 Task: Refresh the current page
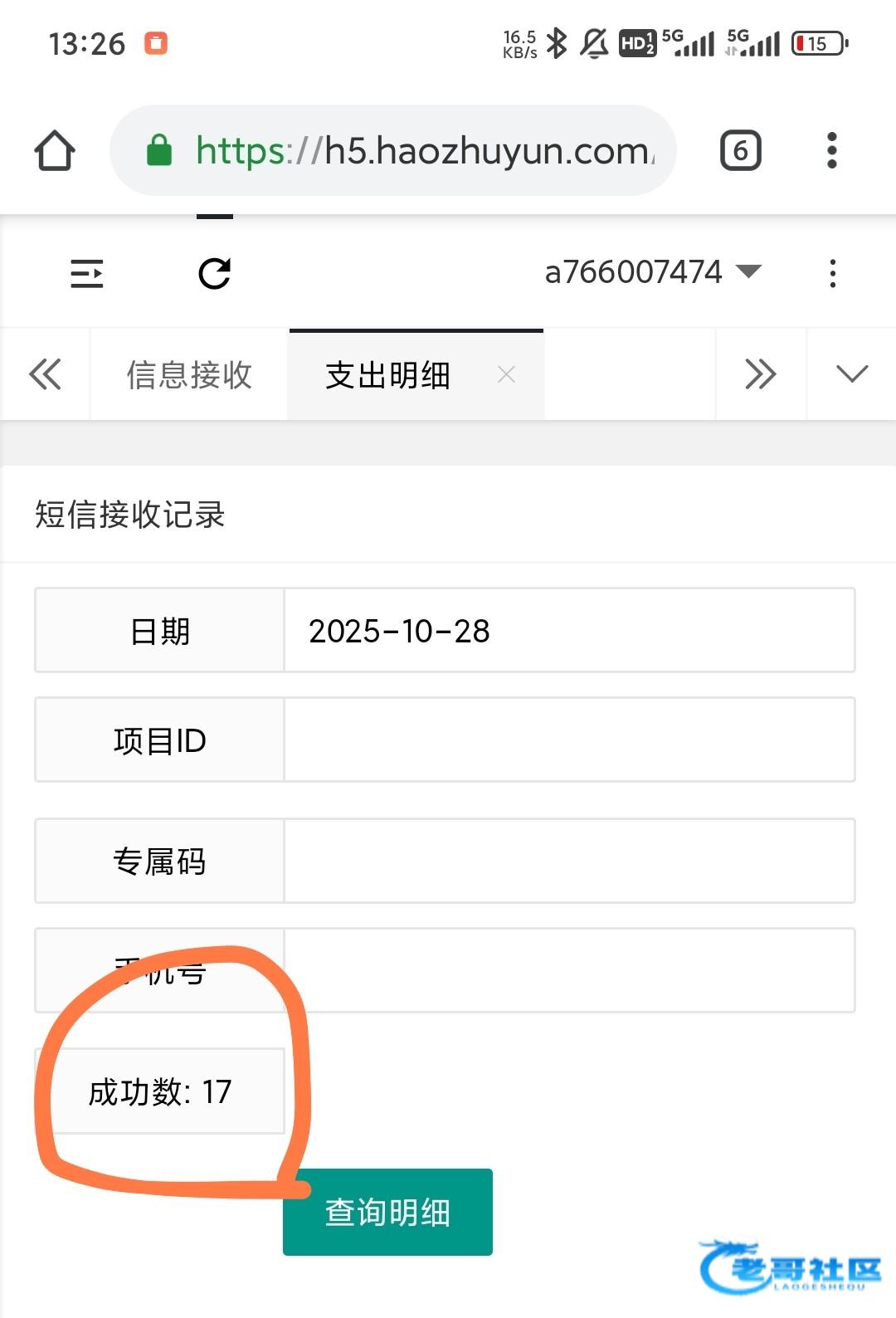click(x=214, y=273)
